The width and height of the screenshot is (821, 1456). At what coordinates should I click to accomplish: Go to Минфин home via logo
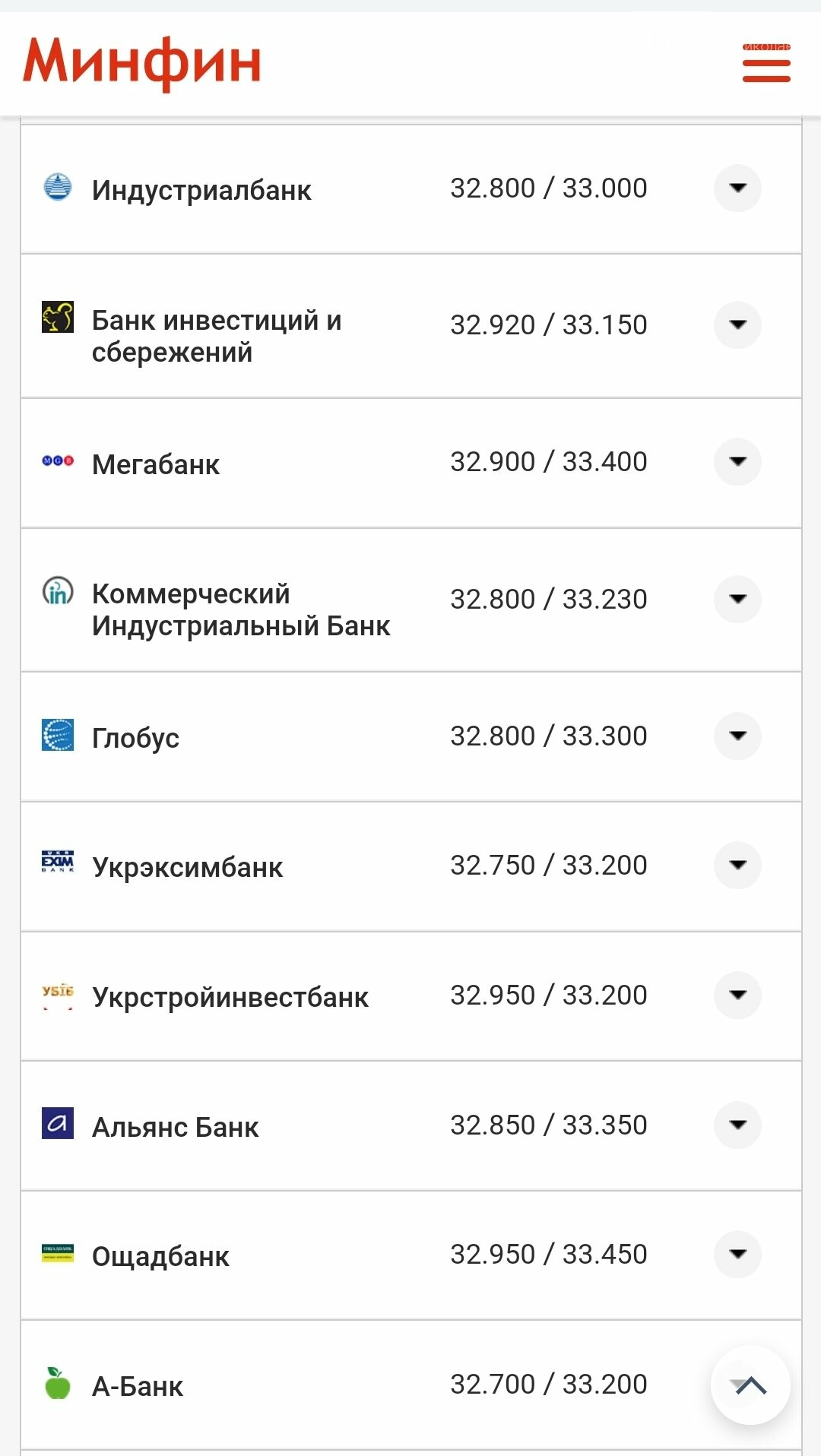(x=142, y=63)
